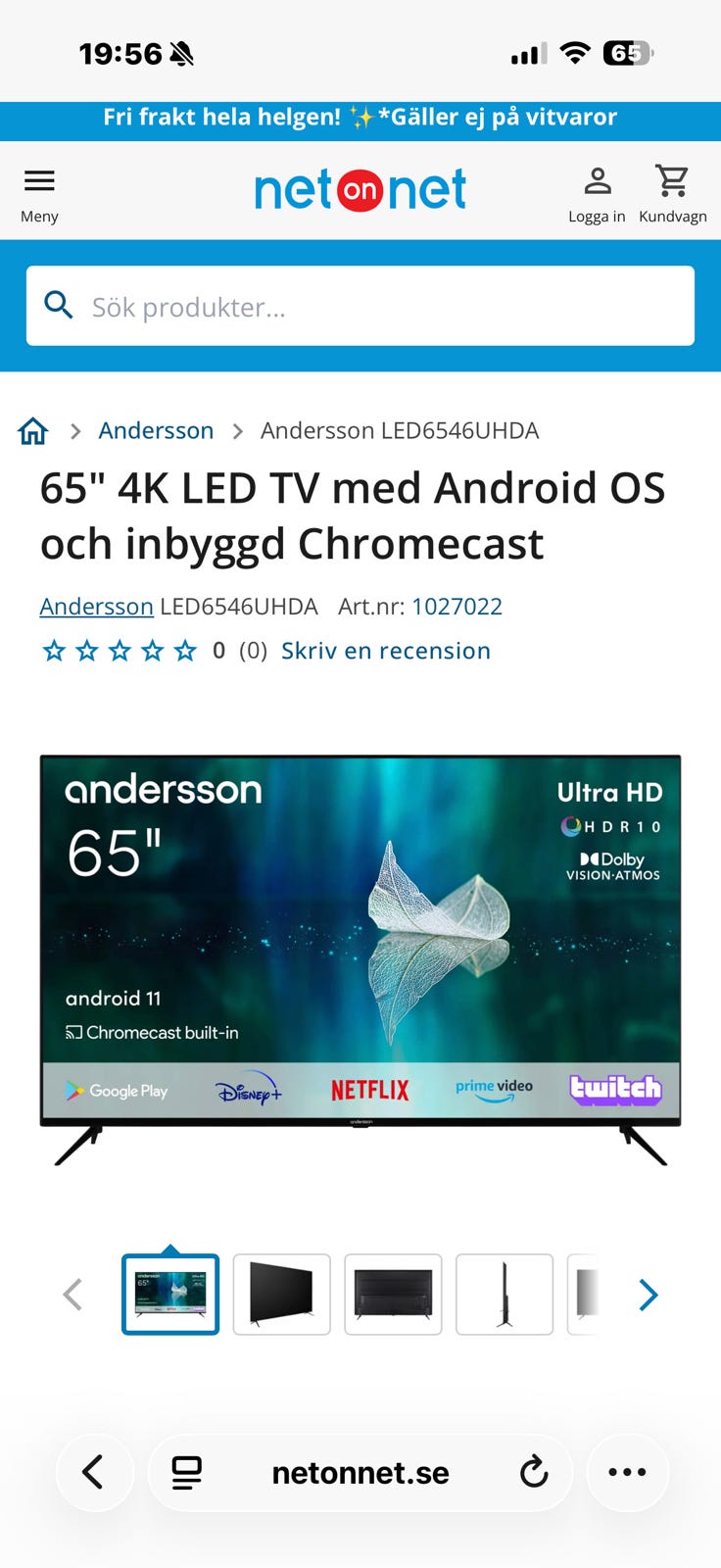Viewport: 721px width, 1568px height.
Task: Show next thumbnails with right arrow
Action: (649, 1295)
